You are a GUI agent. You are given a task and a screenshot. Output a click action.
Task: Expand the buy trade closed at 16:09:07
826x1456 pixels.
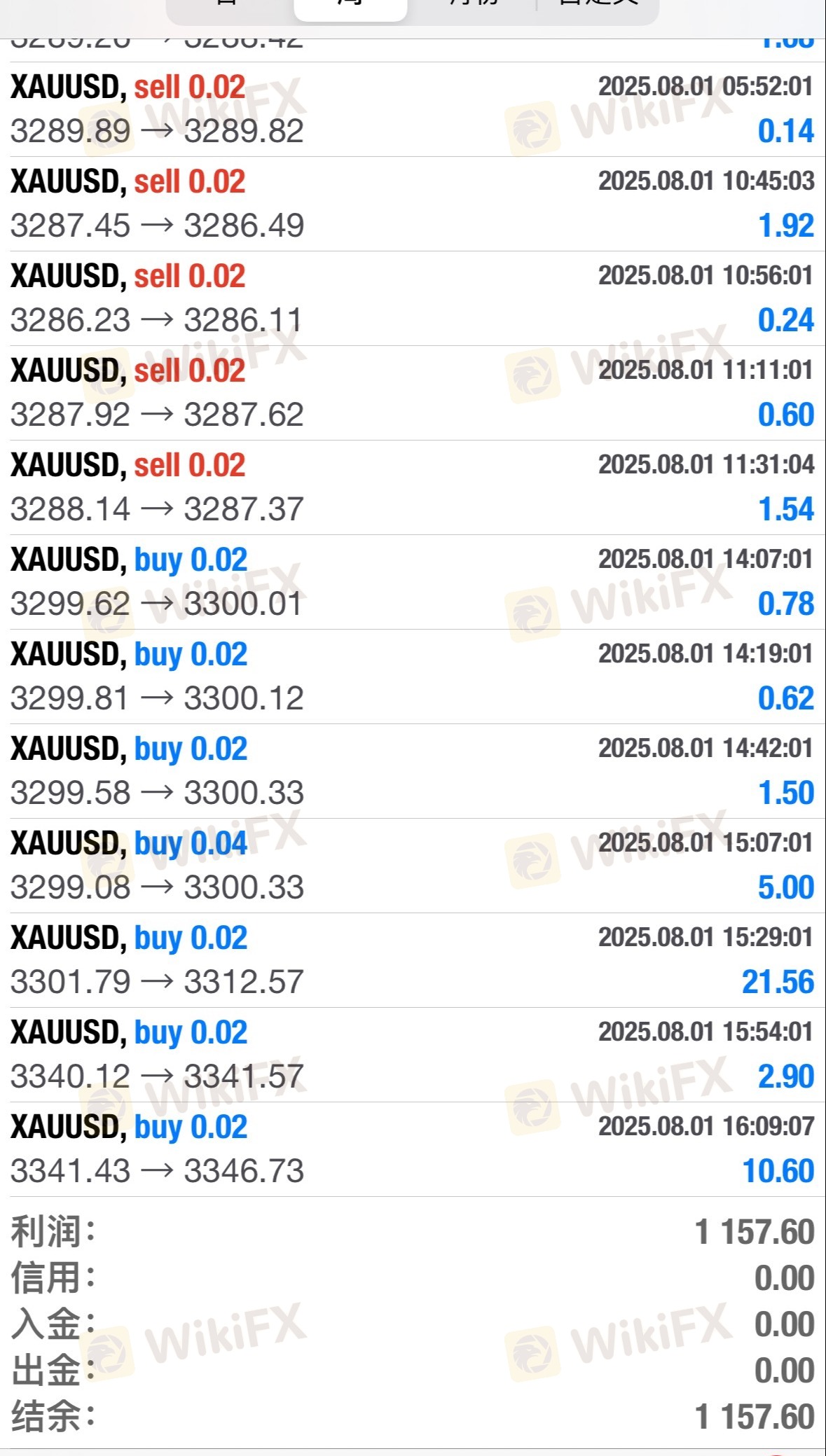coord(413,1149)
